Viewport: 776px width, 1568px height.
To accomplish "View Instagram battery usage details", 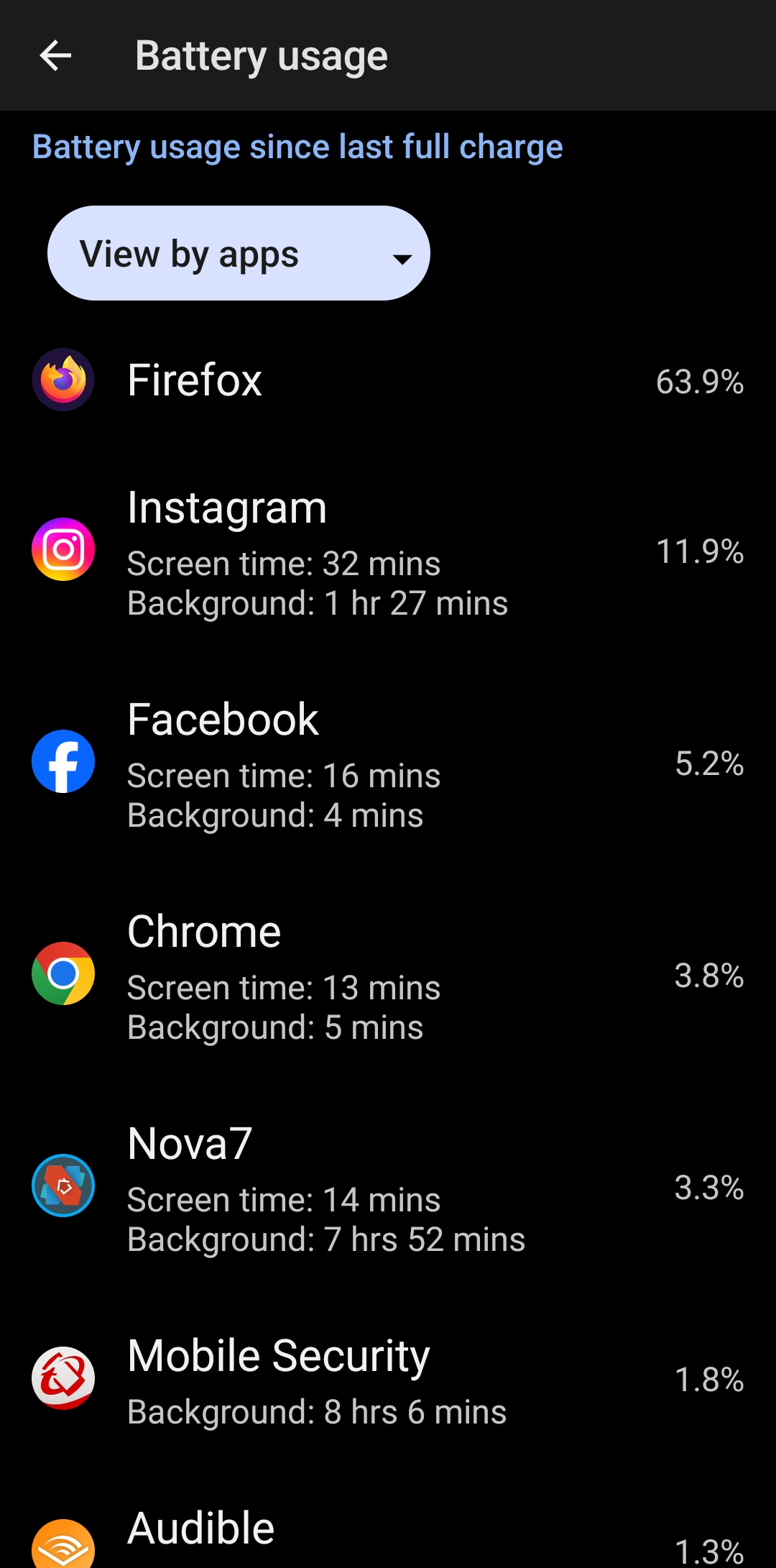I will point(388,551).
